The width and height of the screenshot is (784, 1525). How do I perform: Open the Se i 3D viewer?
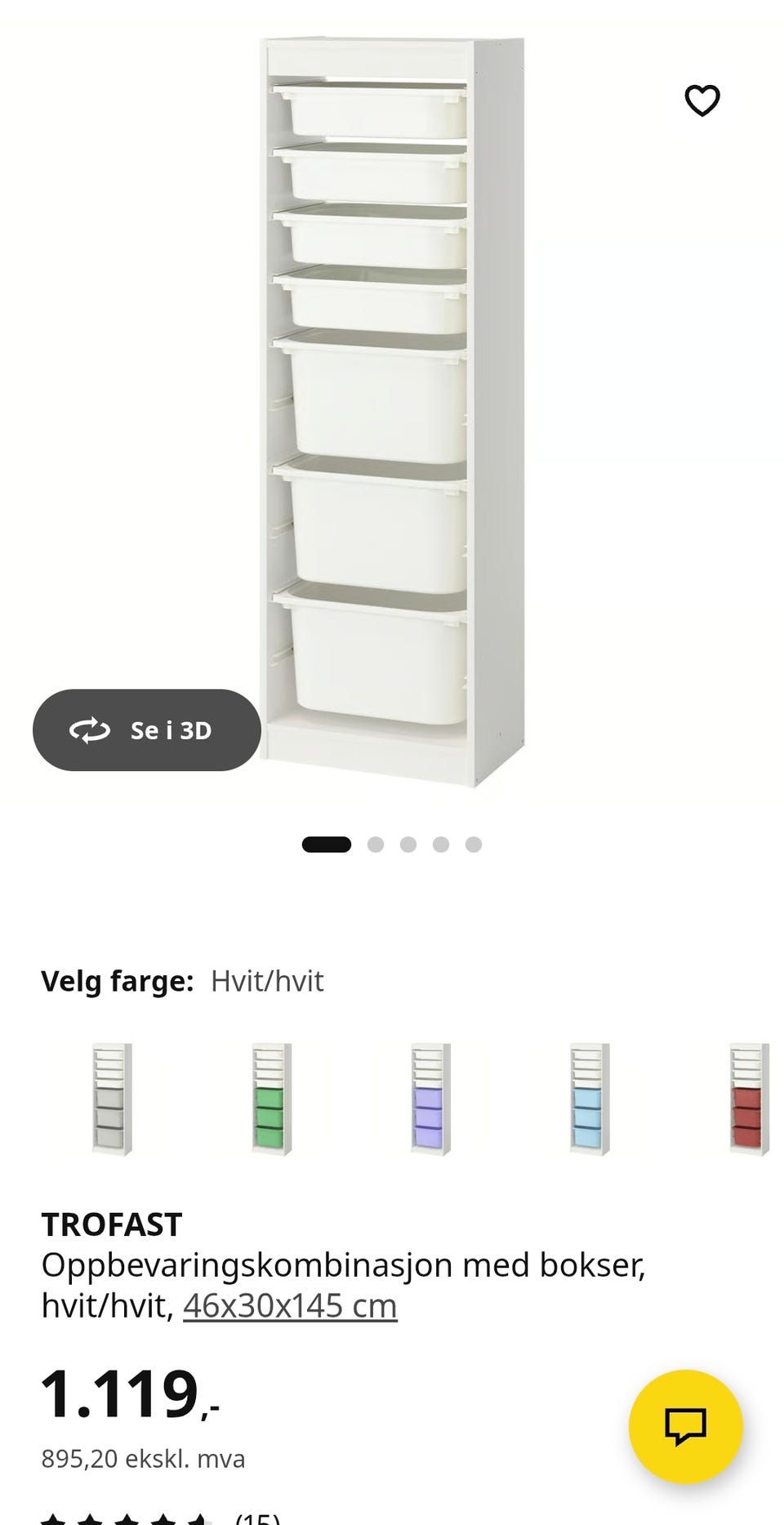pos(147,729)
